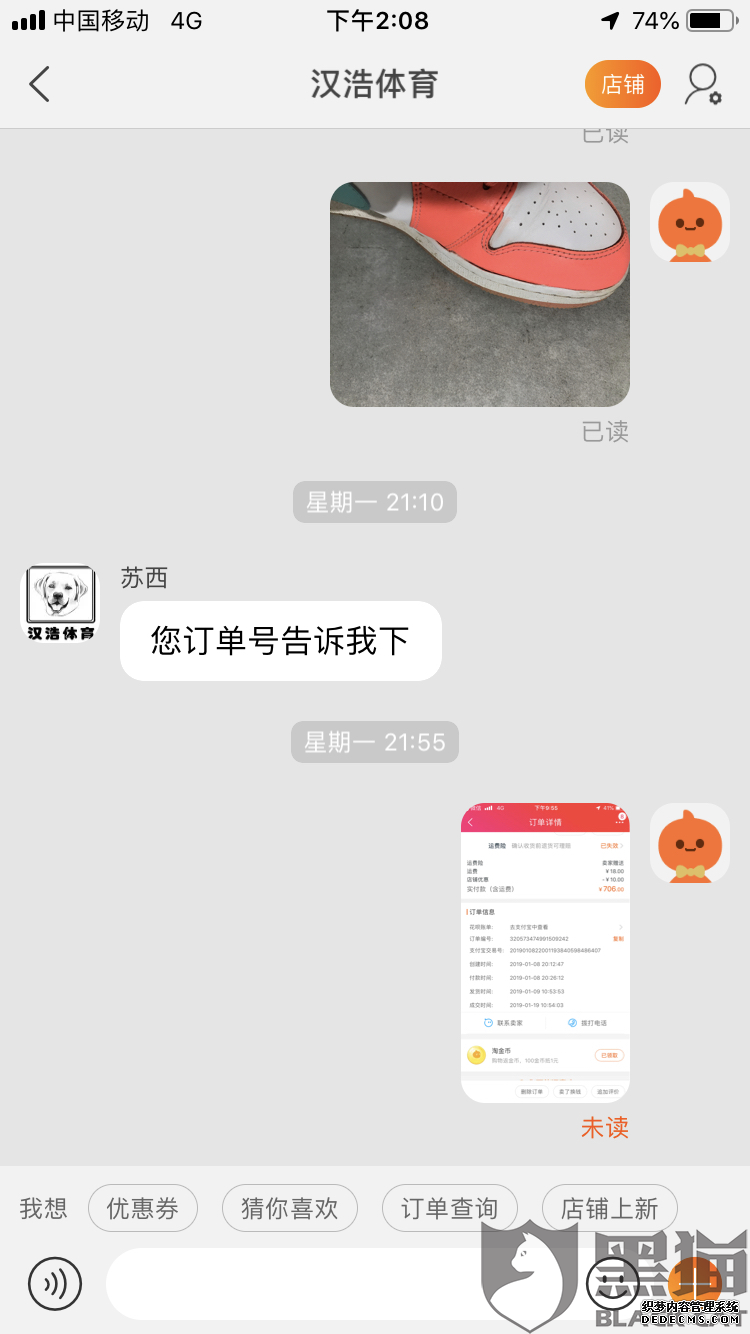The image size is (750, 1334).
Task: Choose the 店铺上新 chip
Action: coord(609,1208)
